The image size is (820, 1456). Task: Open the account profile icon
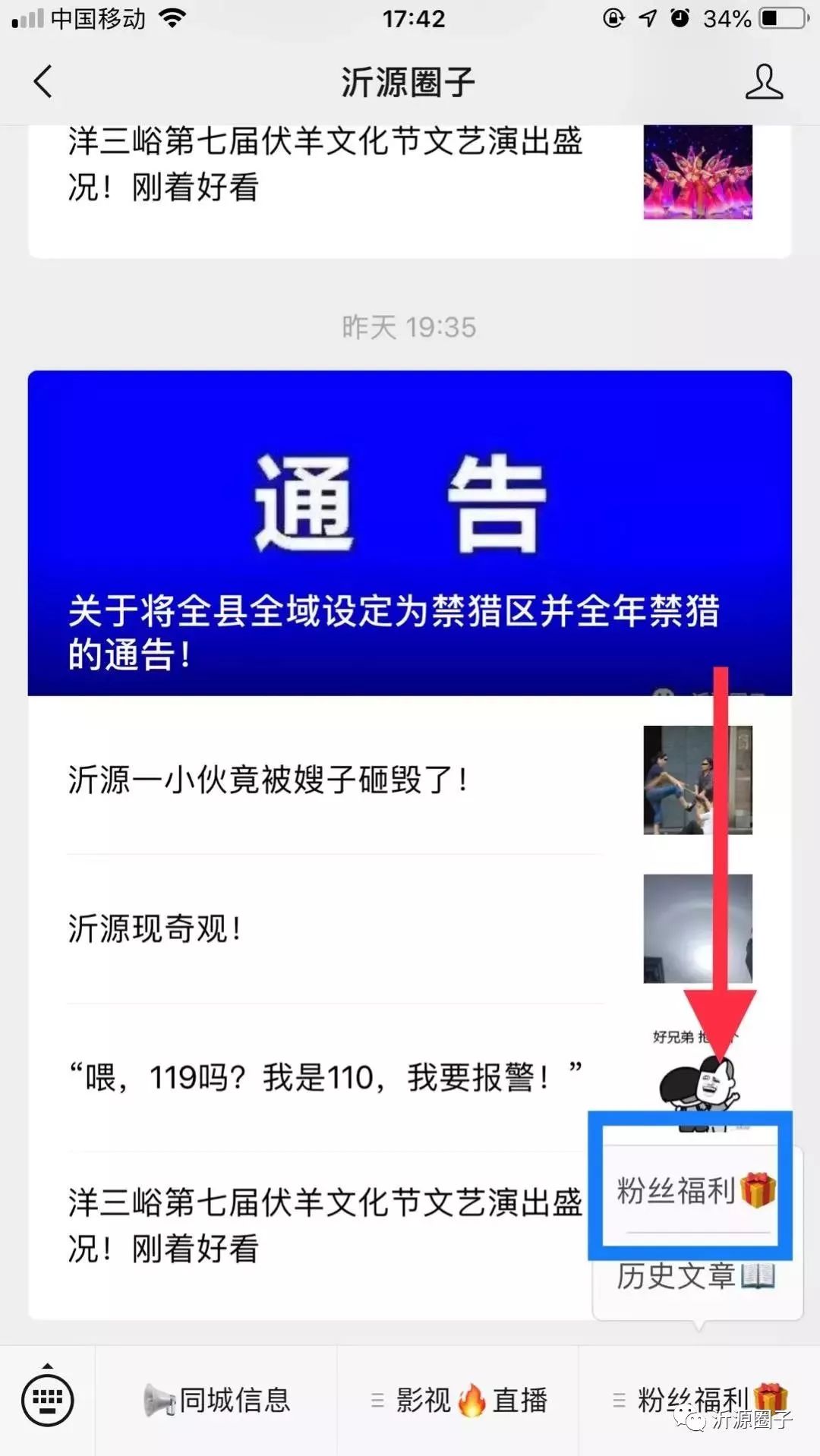click(x=763, y=81)
